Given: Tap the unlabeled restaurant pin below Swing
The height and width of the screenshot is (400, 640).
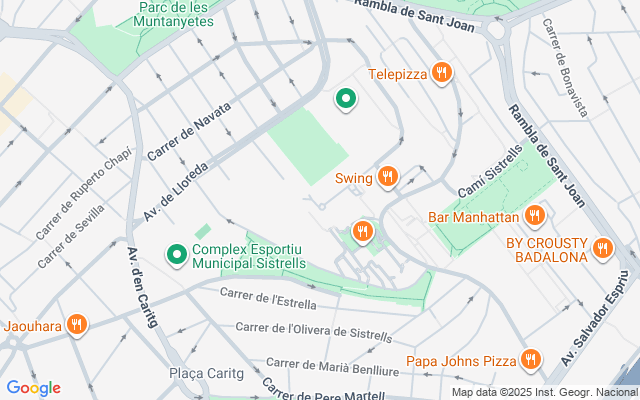Looking at the screenshot, I should 362,232.
